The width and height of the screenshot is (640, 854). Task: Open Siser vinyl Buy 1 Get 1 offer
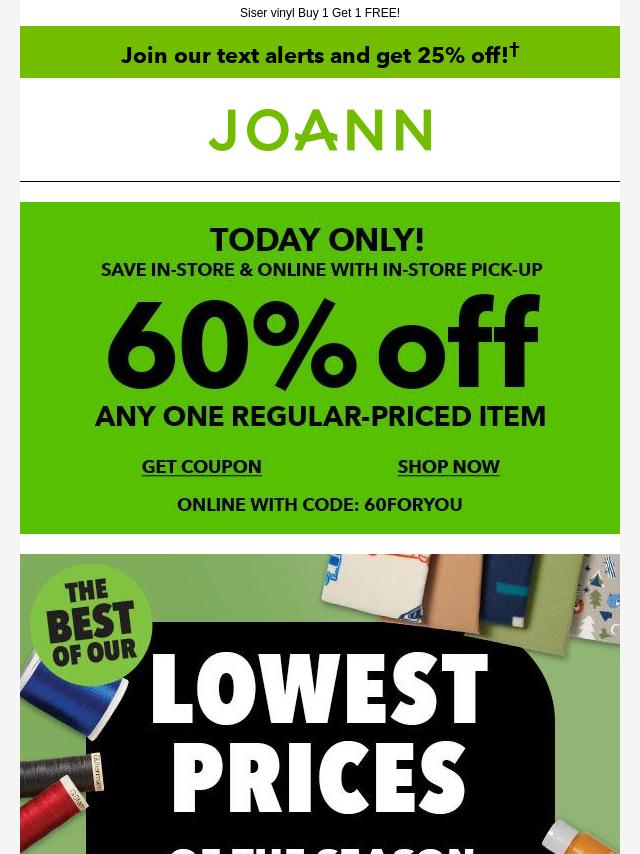pos(320,13)
